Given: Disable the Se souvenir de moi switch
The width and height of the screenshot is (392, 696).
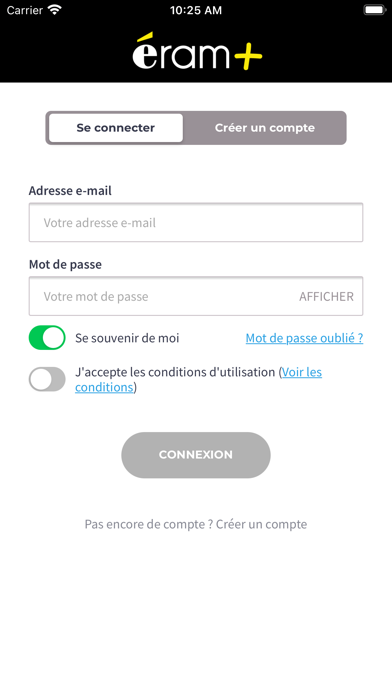Looking at the screenshot, I should coord(47,338).
